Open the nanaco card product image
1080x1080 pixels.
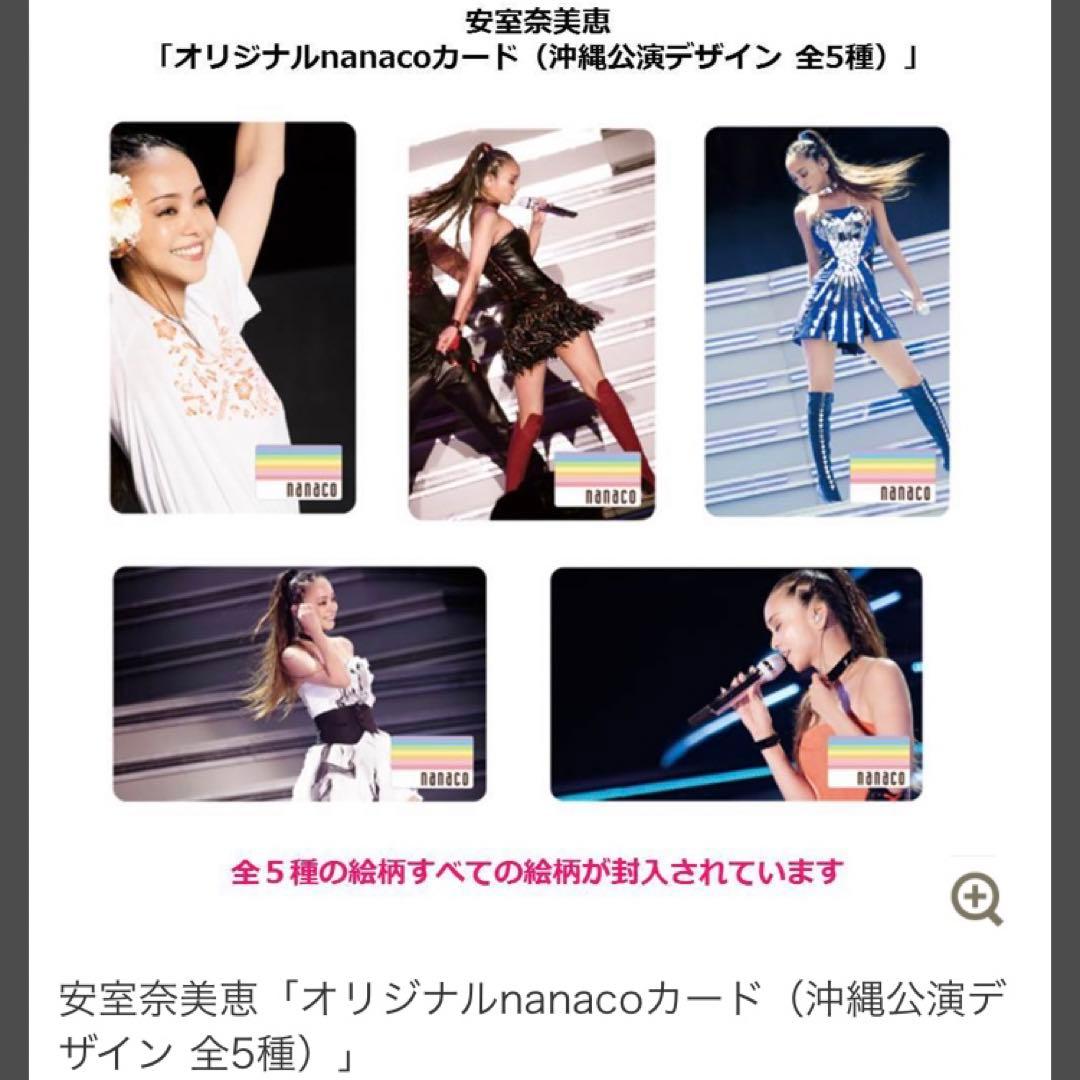tap(530, 460)
